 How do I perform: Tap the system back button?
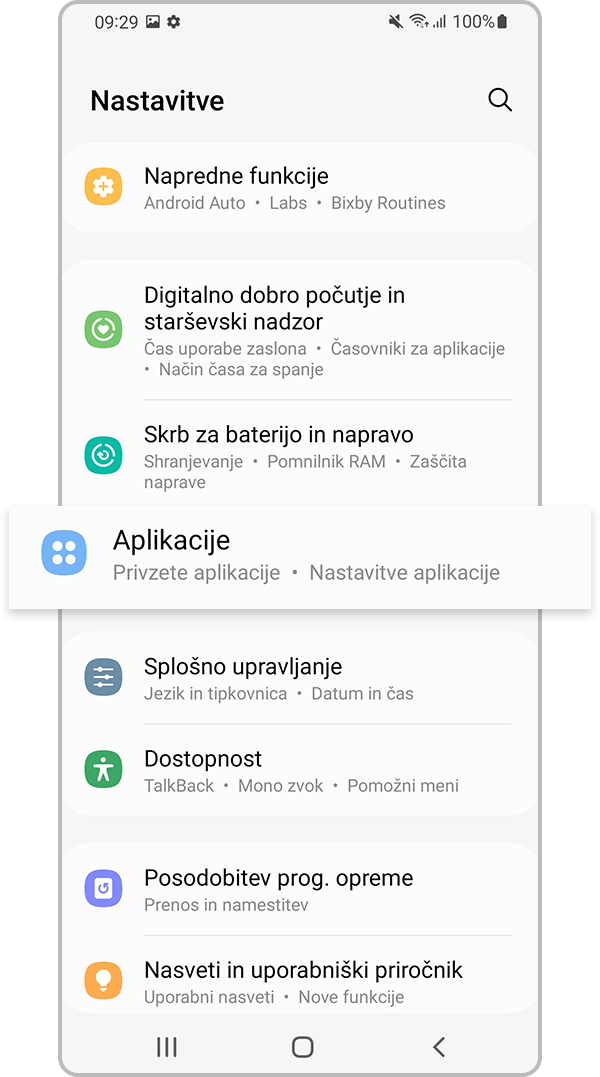438,1047
